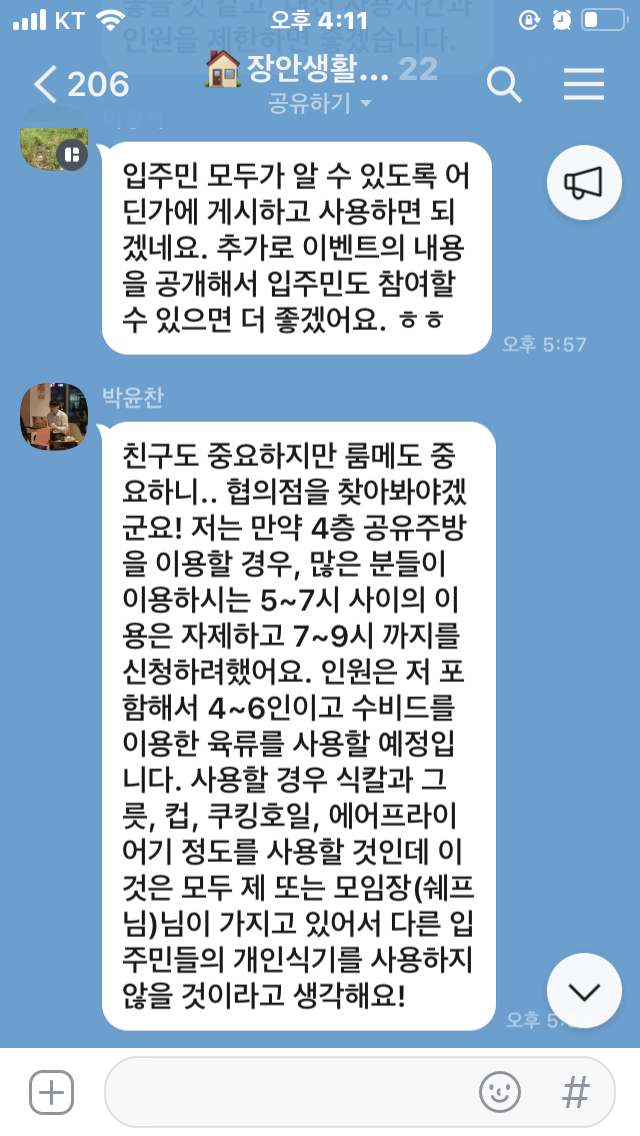This screenshot has height=1136, width=640.
Task: Tap the hashtag search icon
Action: click(x=576, y=1092)
